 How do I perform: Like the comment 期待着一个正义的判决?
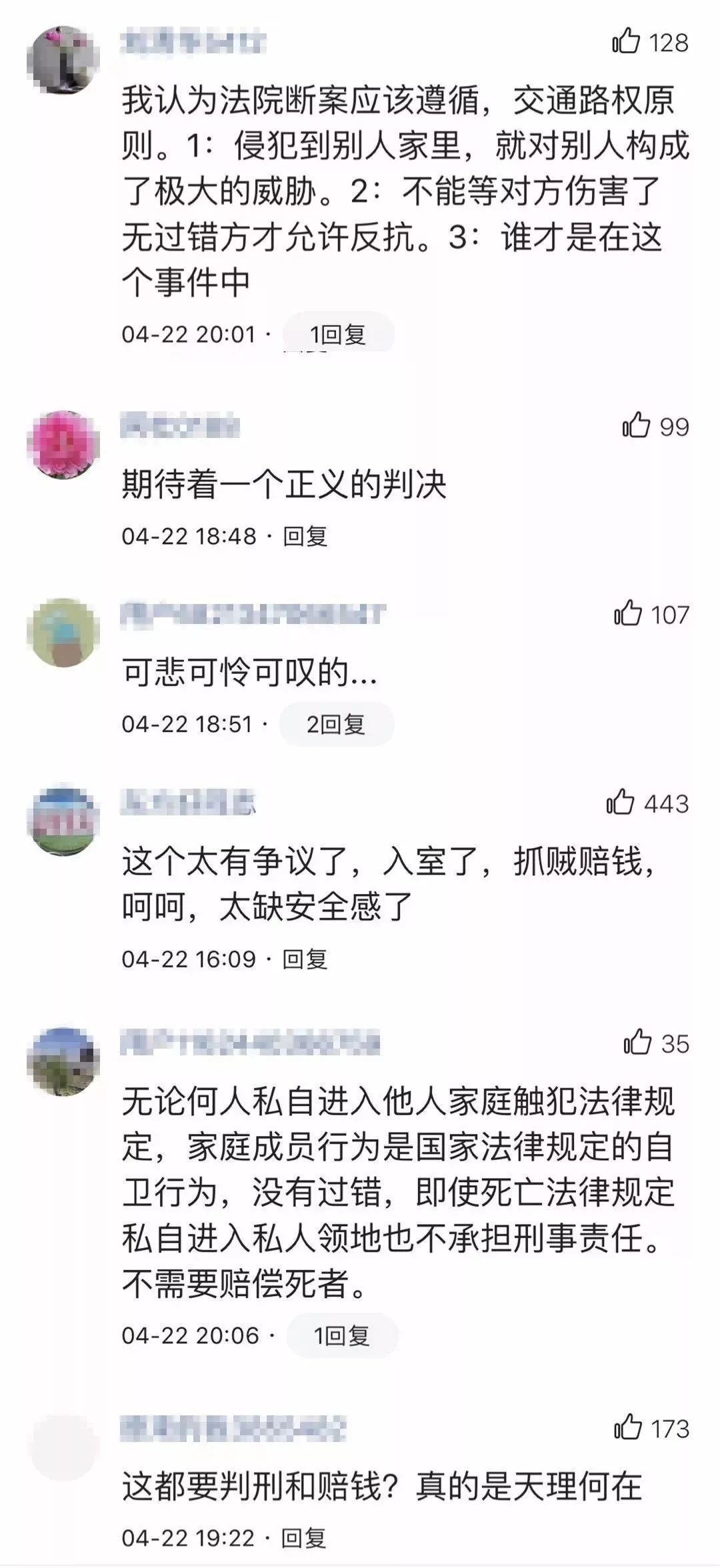(636, 425)
